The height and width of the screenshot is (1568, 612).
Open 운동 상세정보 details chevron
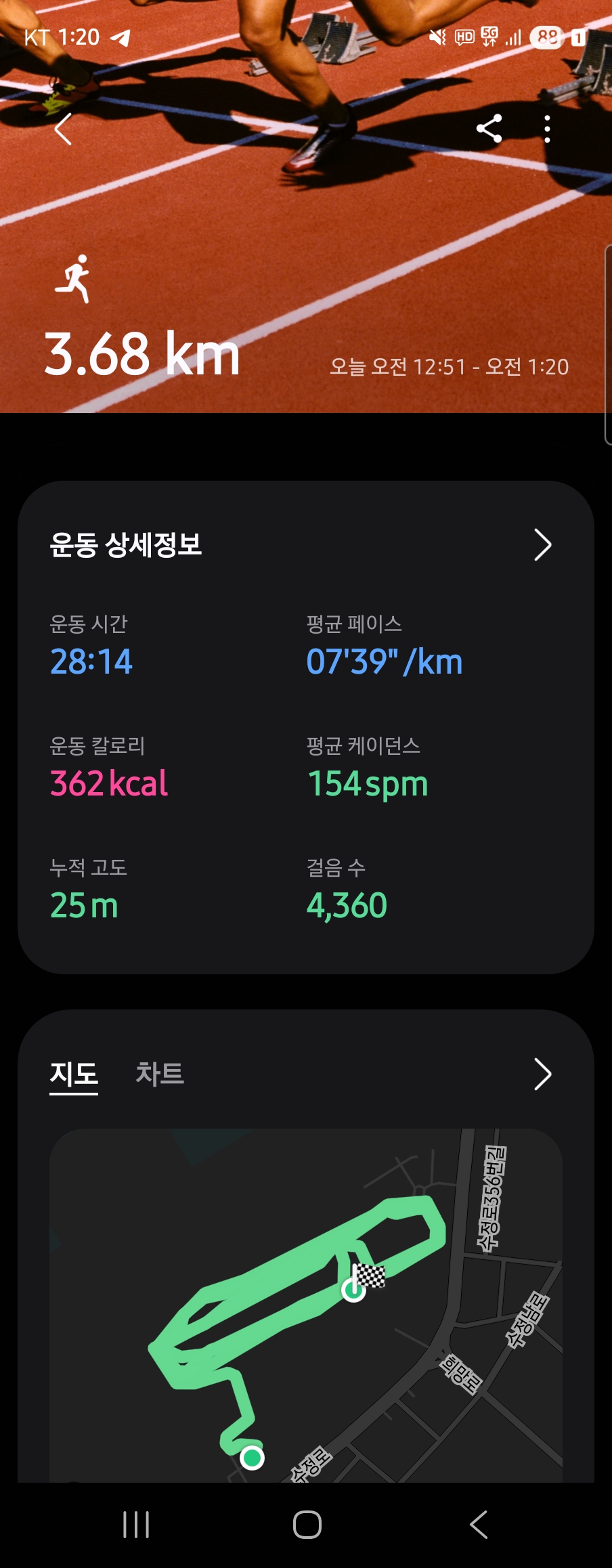(x=542, y=545)
